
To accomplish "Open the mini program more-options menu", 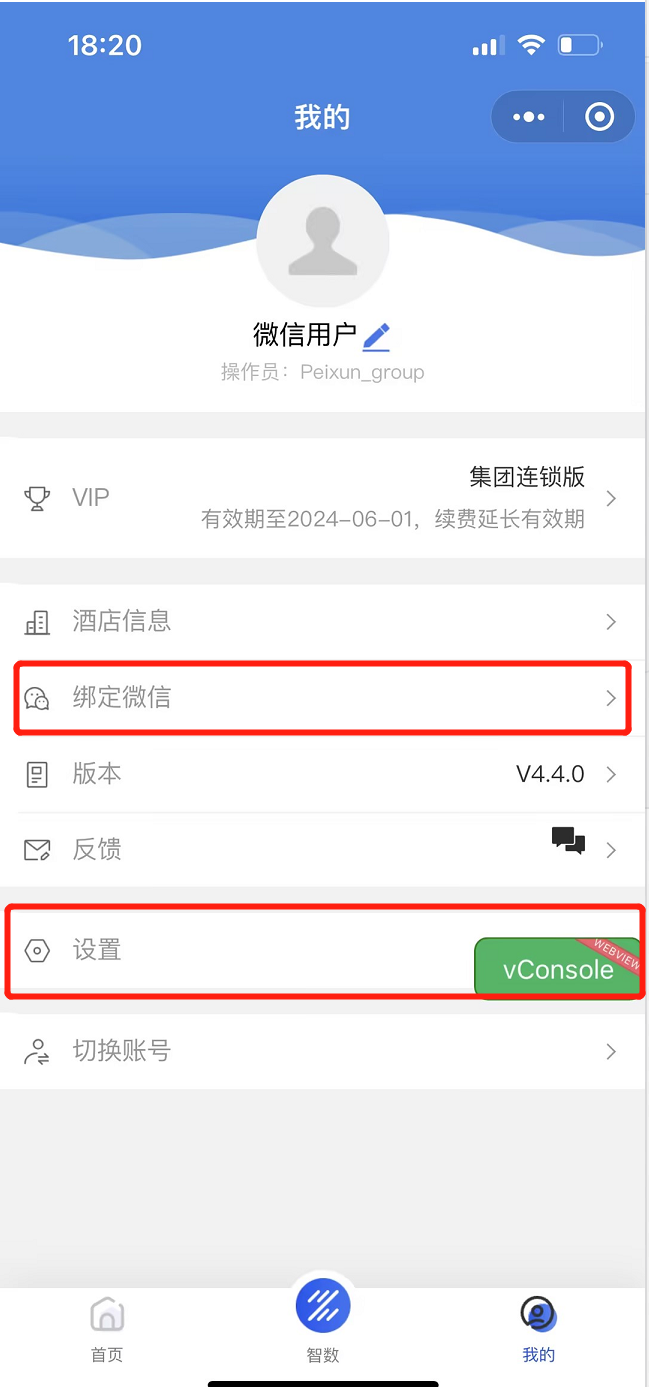I will (x=528, y=117).
